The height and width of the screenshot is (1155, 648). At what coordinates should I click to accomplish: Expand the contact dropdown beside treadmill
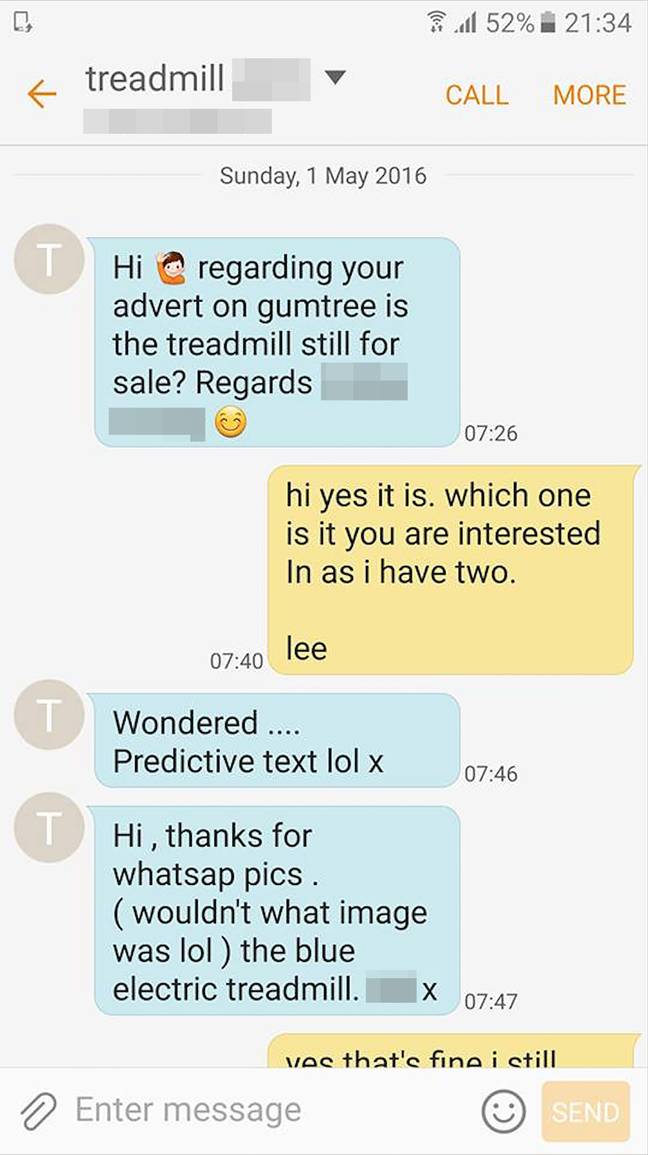click(x=335, y=77)
